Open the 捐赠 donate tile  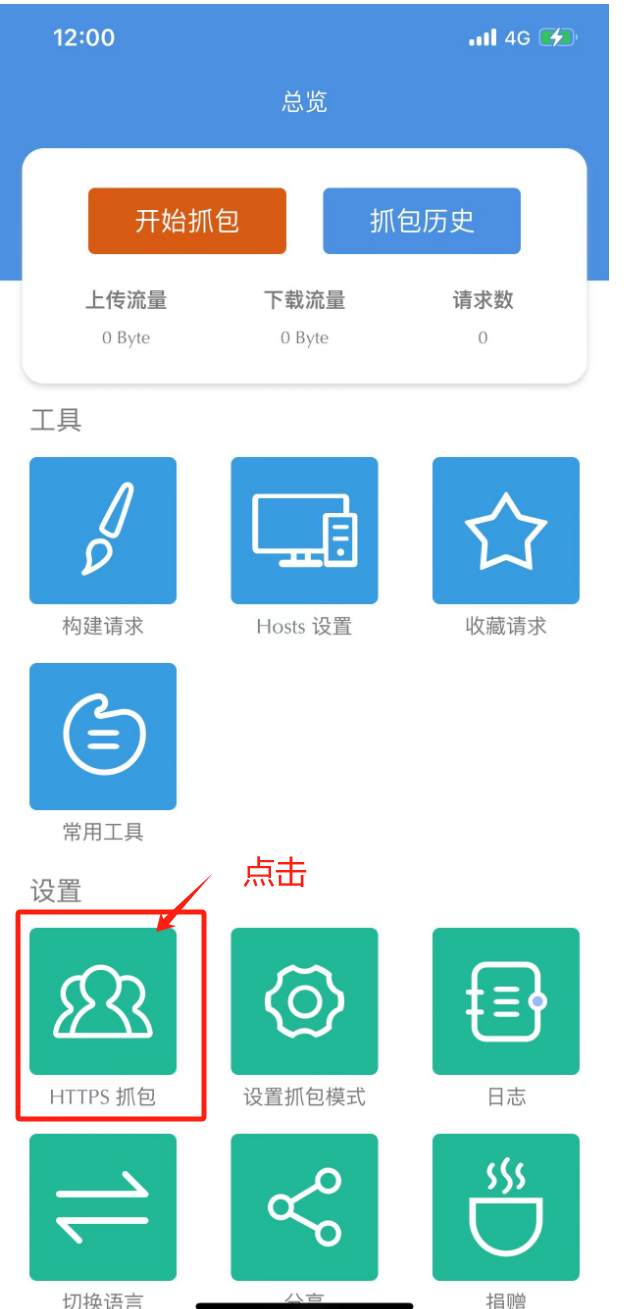coord(505,1206)
